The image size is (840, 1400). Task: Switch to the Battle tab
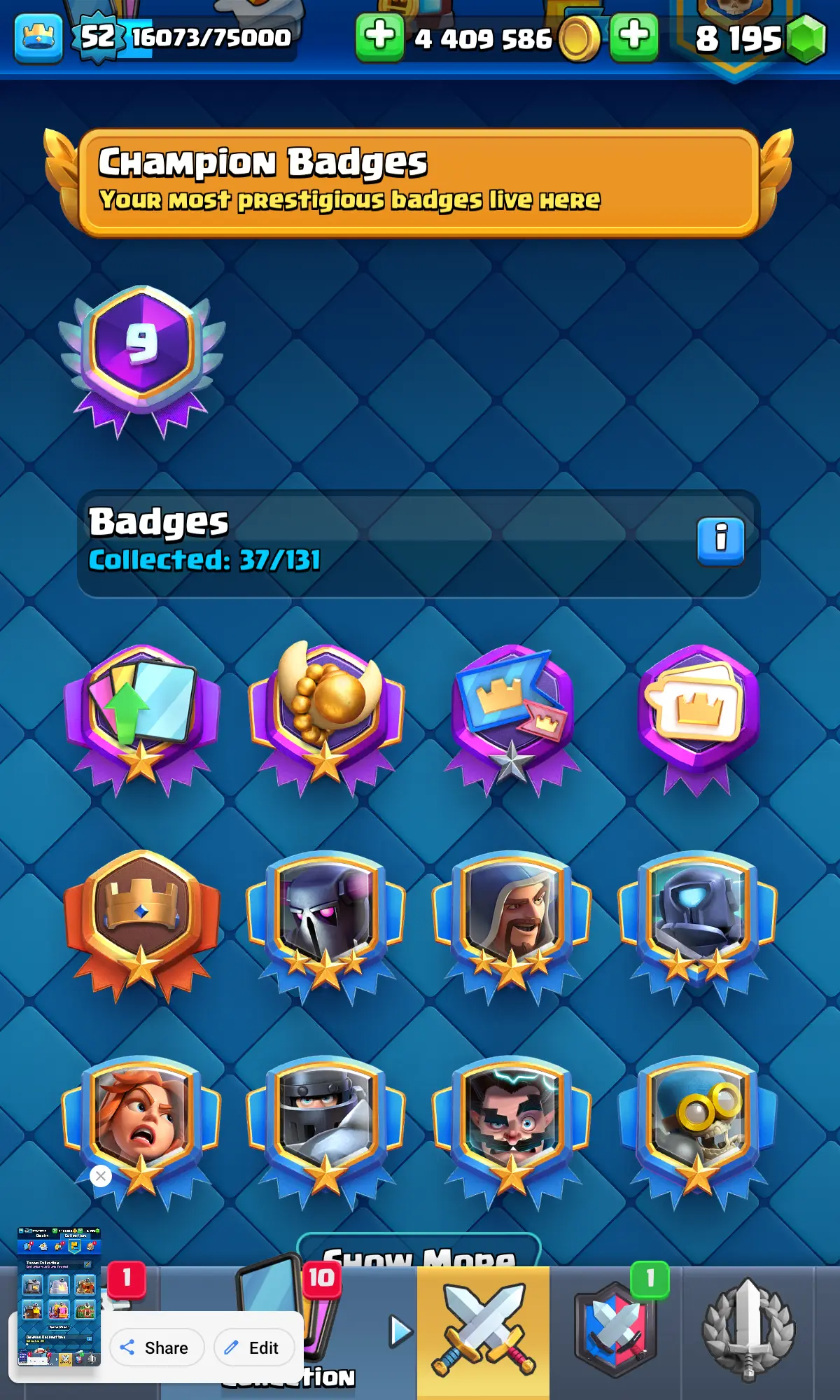[483, 1330]
